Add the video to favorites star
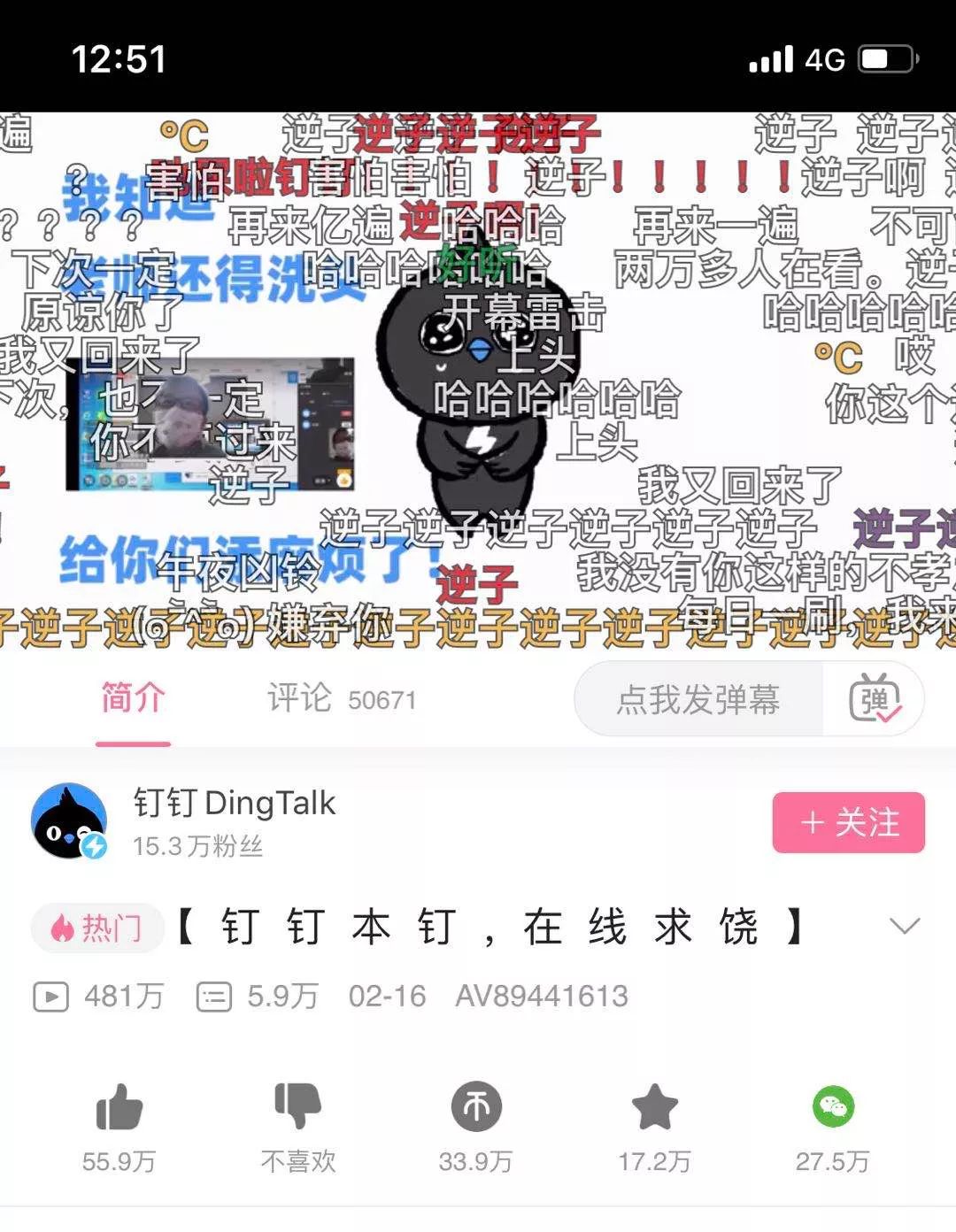 pyautogui.click(x=654, y=1107)
